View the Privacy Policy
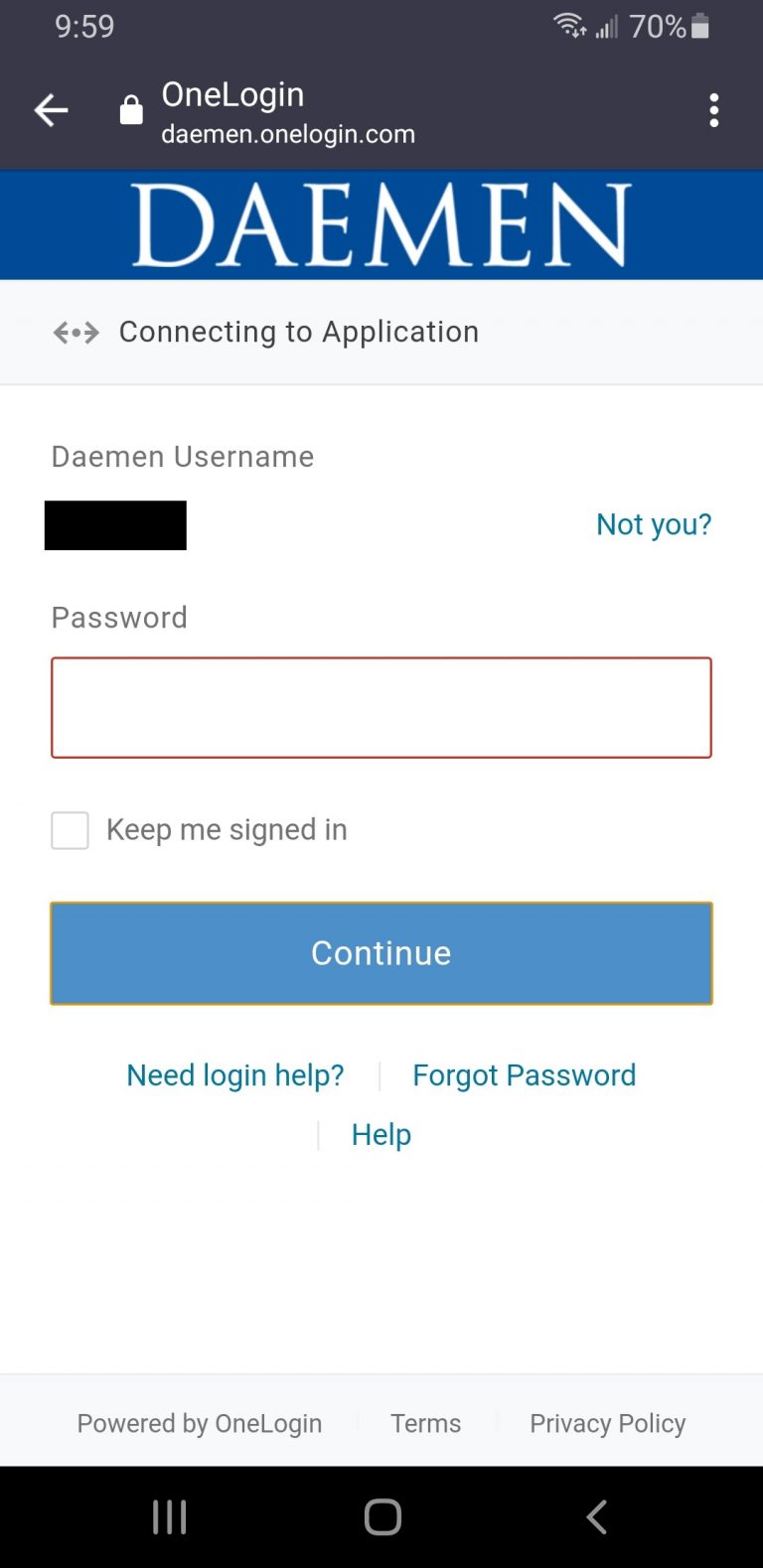Screen dimensions: 763x1568 pyautogui.click(x=607, y=1424)
